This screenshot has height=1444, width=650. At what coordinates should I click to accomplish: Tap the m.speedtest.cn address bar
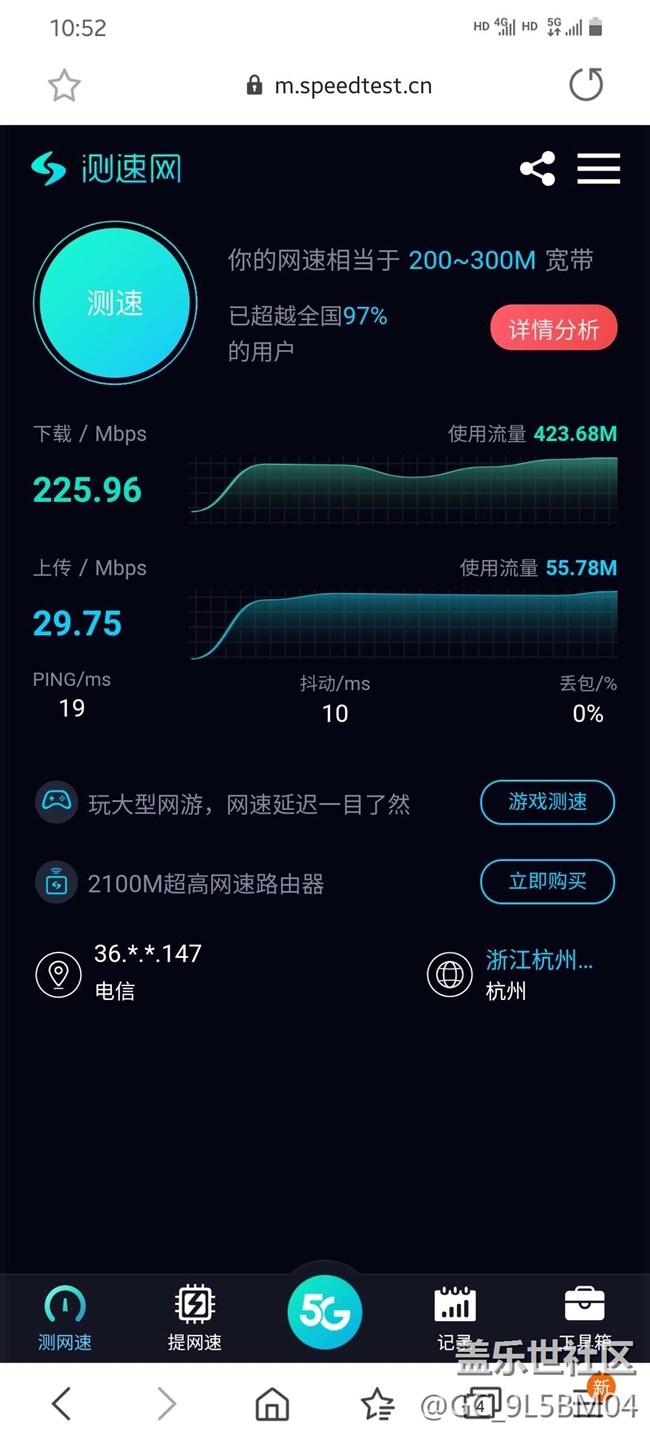340,86
